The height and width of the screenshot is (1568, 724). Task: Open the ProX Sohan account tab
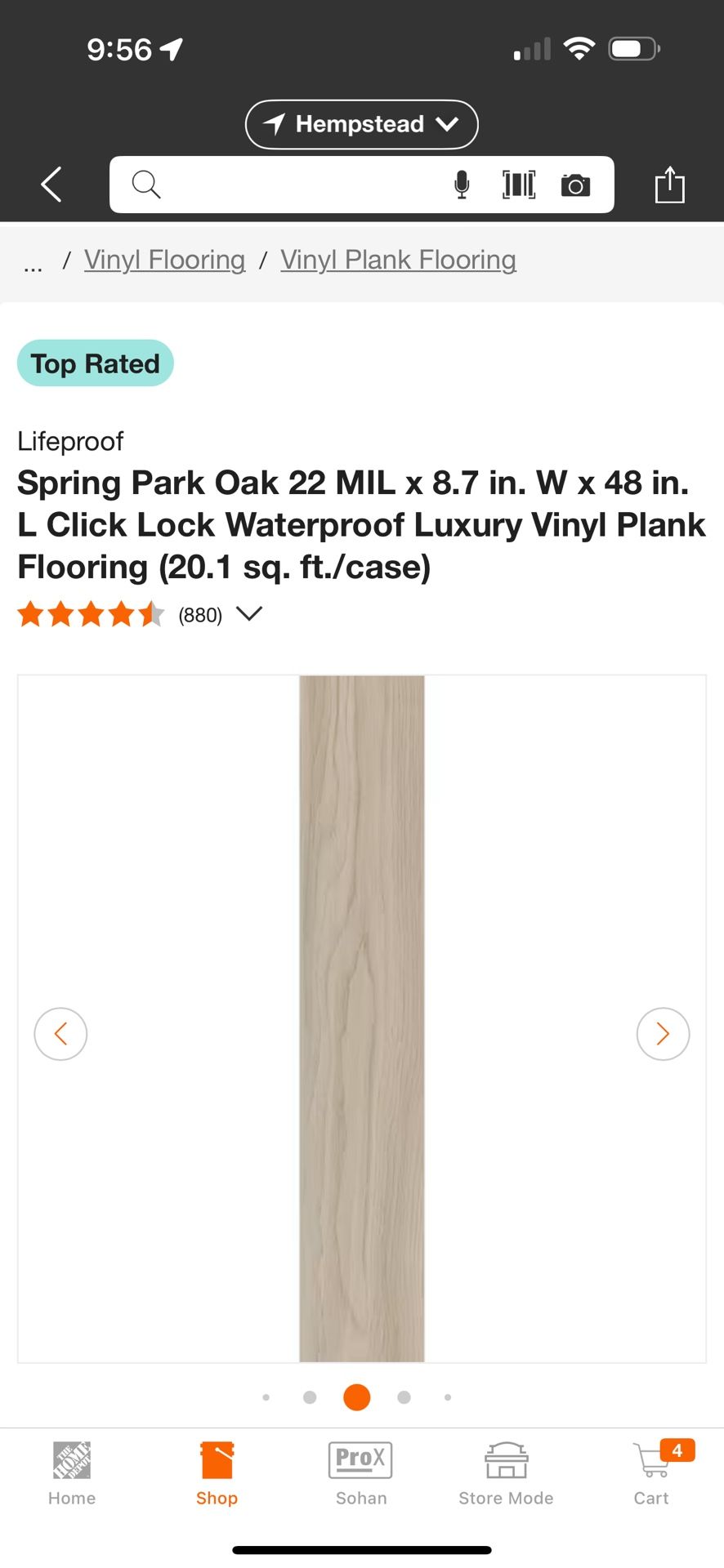point(361,1474)
